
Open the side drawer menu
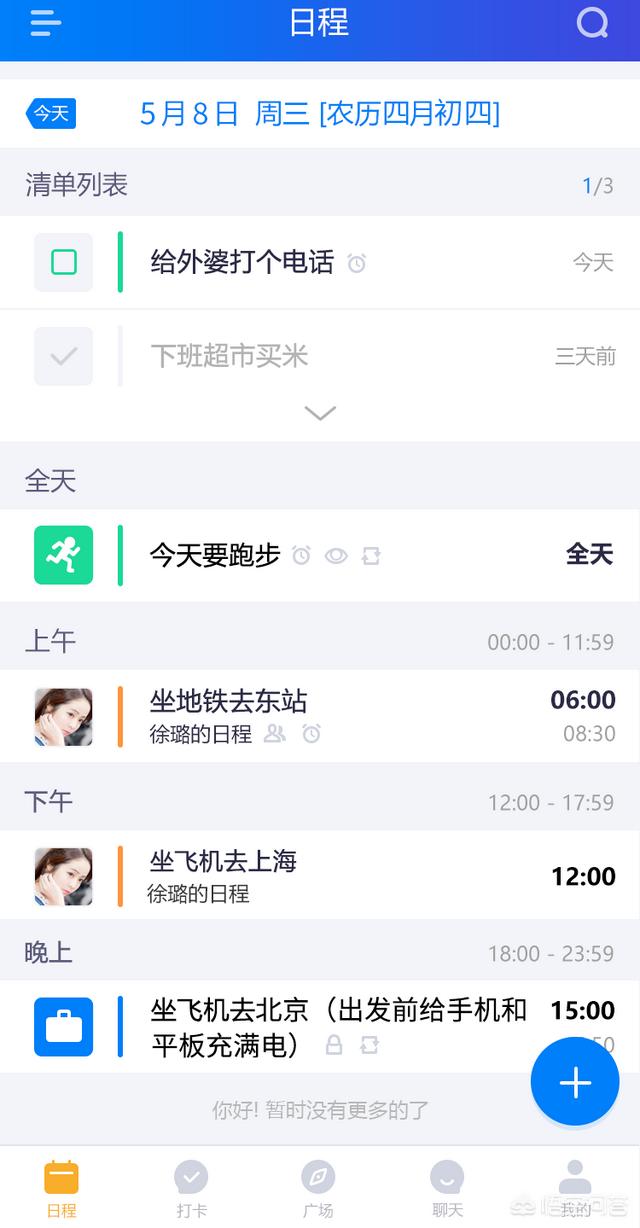click(46, 23)
